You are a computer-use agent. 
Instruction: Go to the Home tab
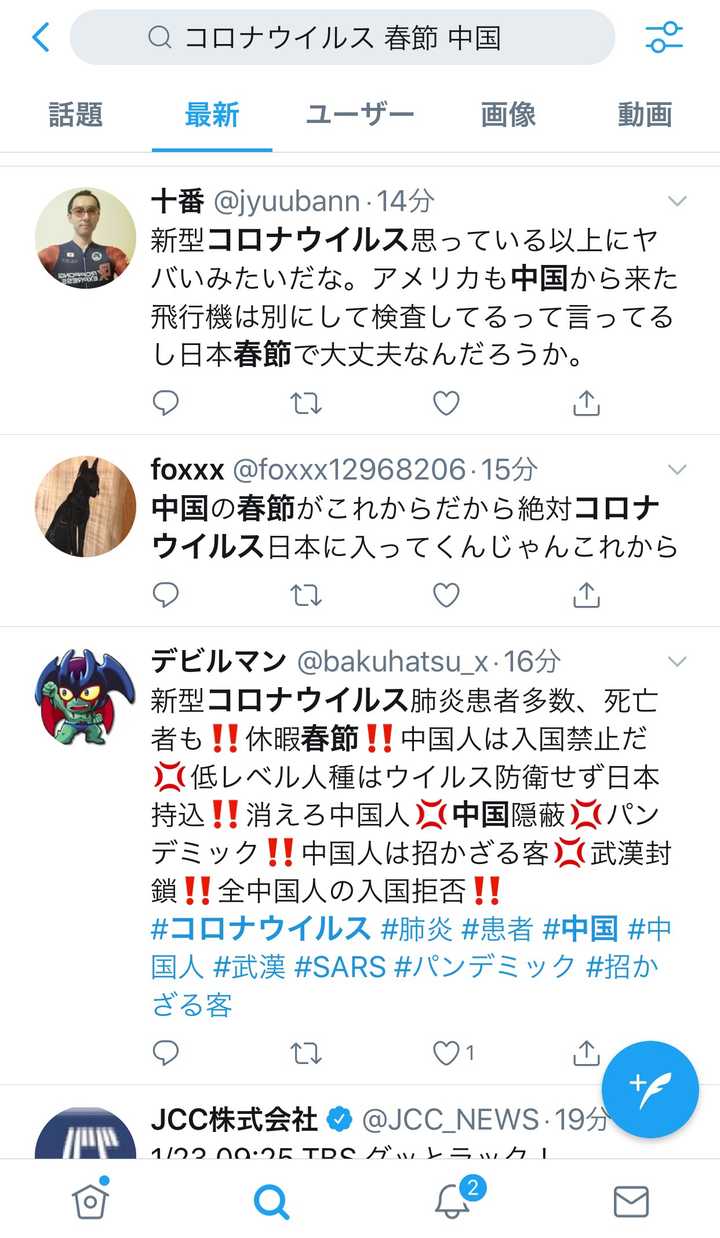tap(90, 1200)
